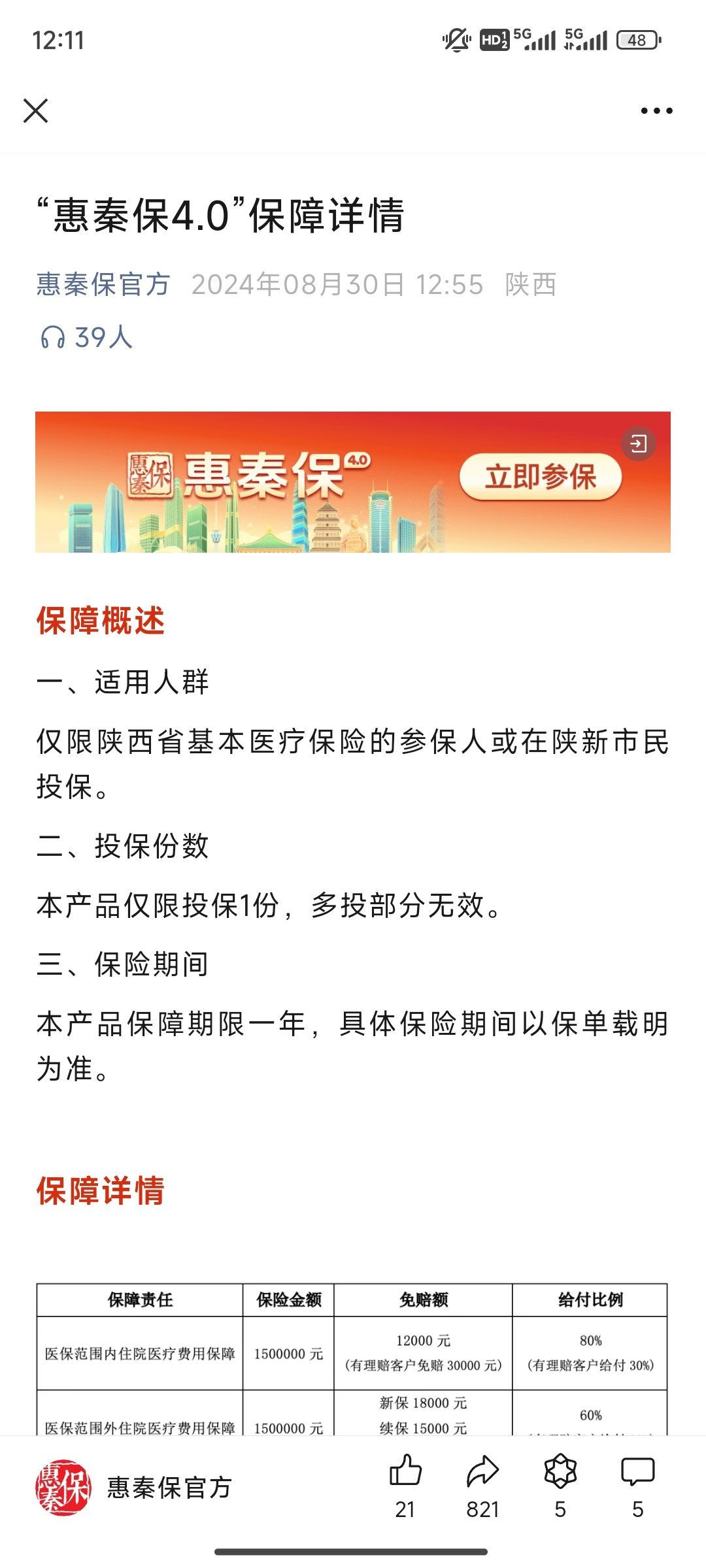706x1568 pixels.
Task: Listen to the article via headphone icon
Action: pyautogui.click(x=52, y=338)
